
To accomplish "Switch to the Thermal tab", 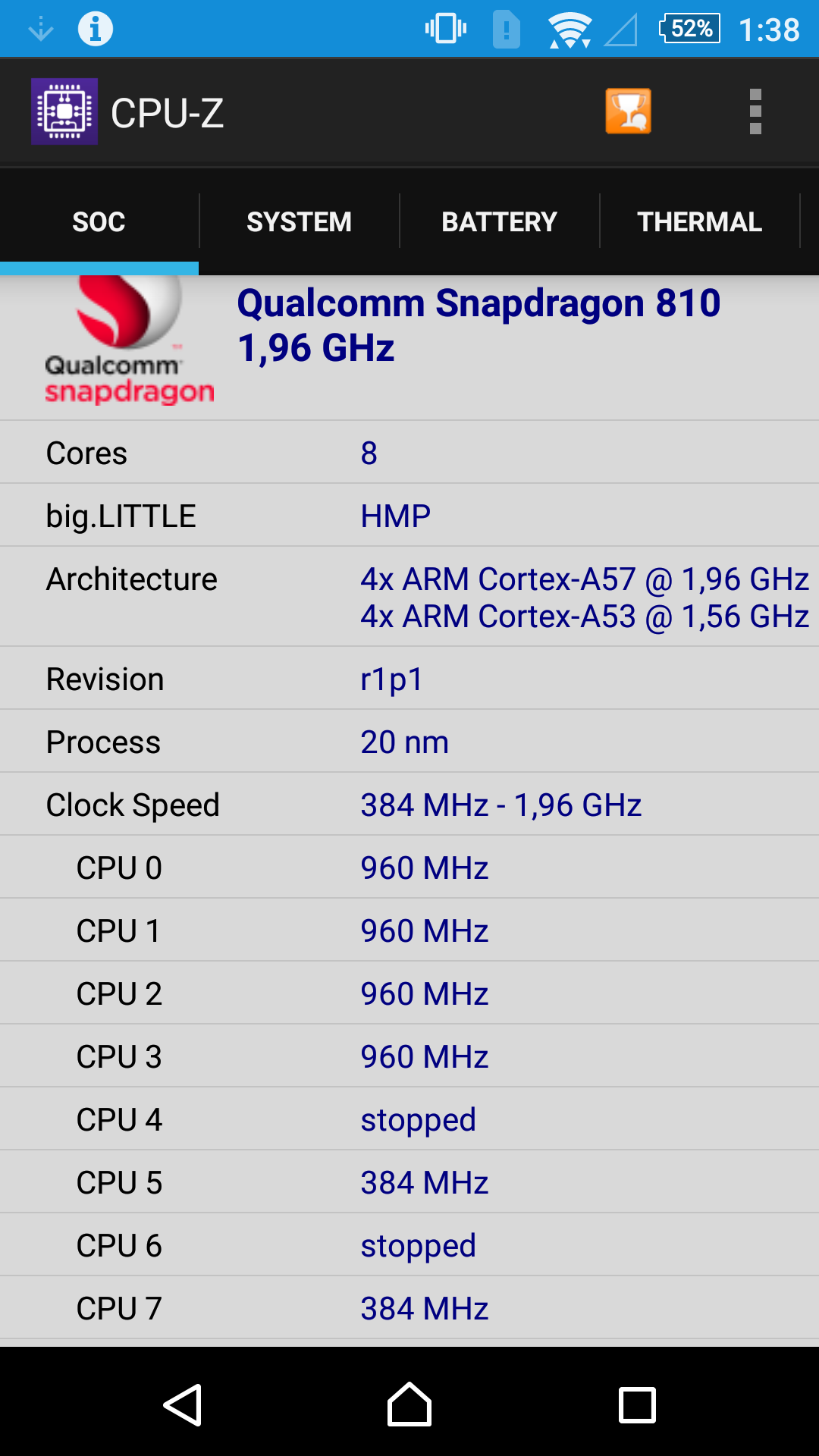I will click(x=700, y=221).
